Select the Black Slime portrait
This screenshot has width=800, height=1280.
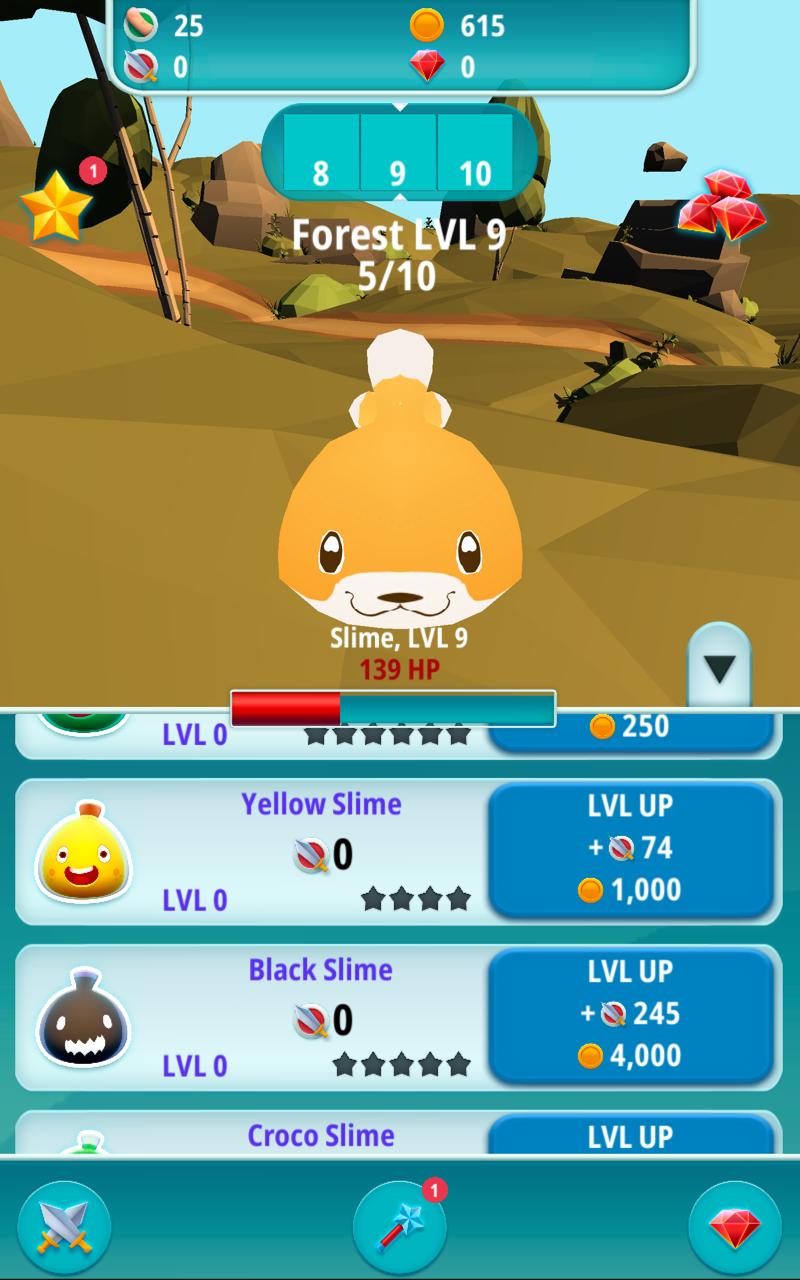tap(82, 1017)
